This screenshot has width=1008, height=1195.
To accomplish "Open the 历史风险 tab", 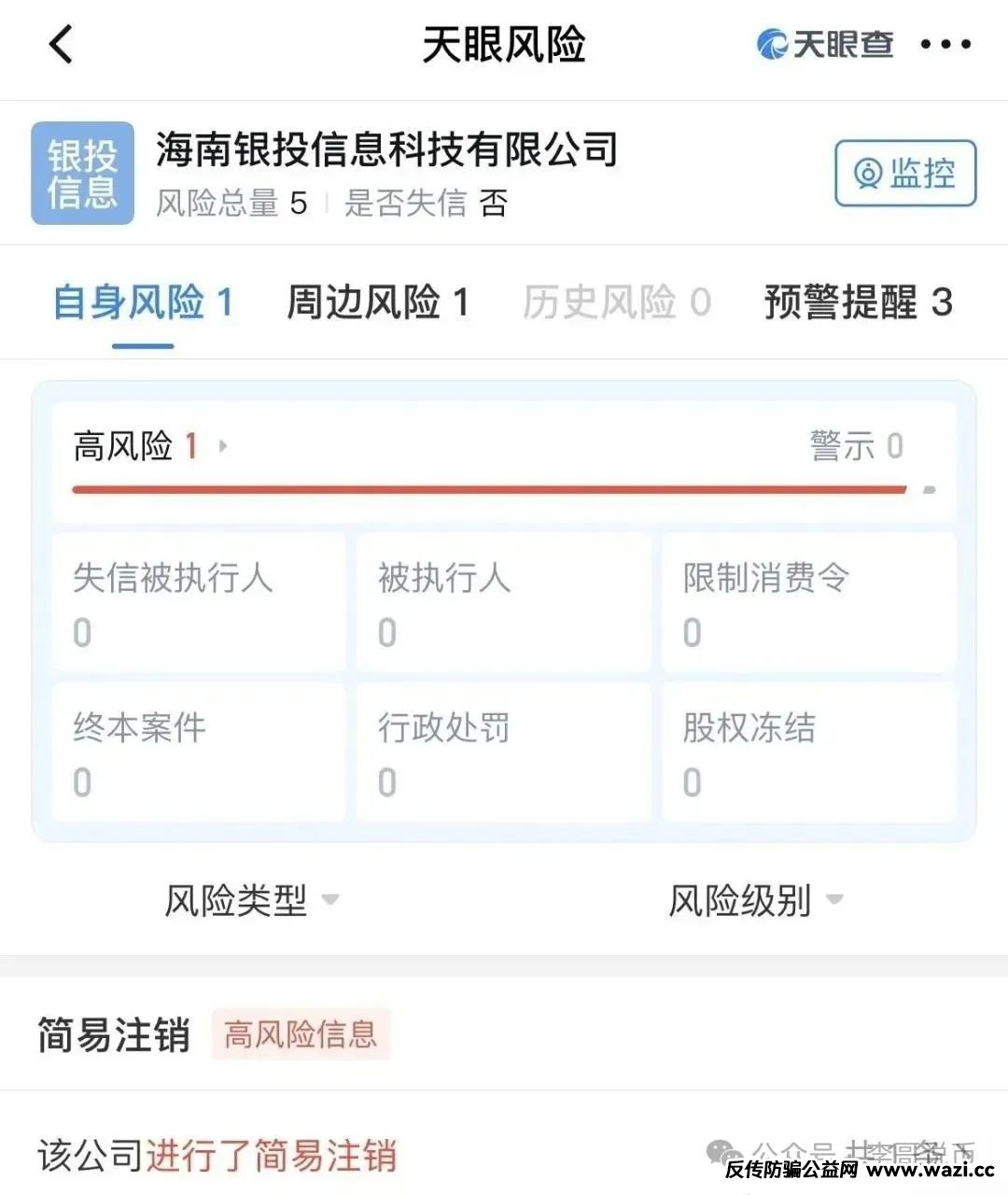I will coord(616,302).
